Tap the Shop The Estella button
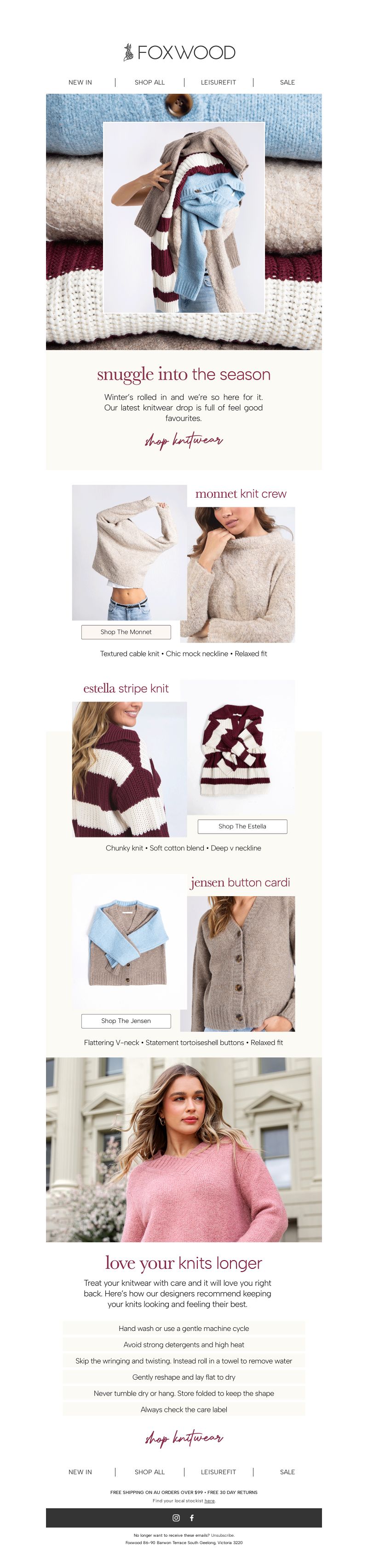This screenshot has width=368, height=1568. (x=242, y=826)
